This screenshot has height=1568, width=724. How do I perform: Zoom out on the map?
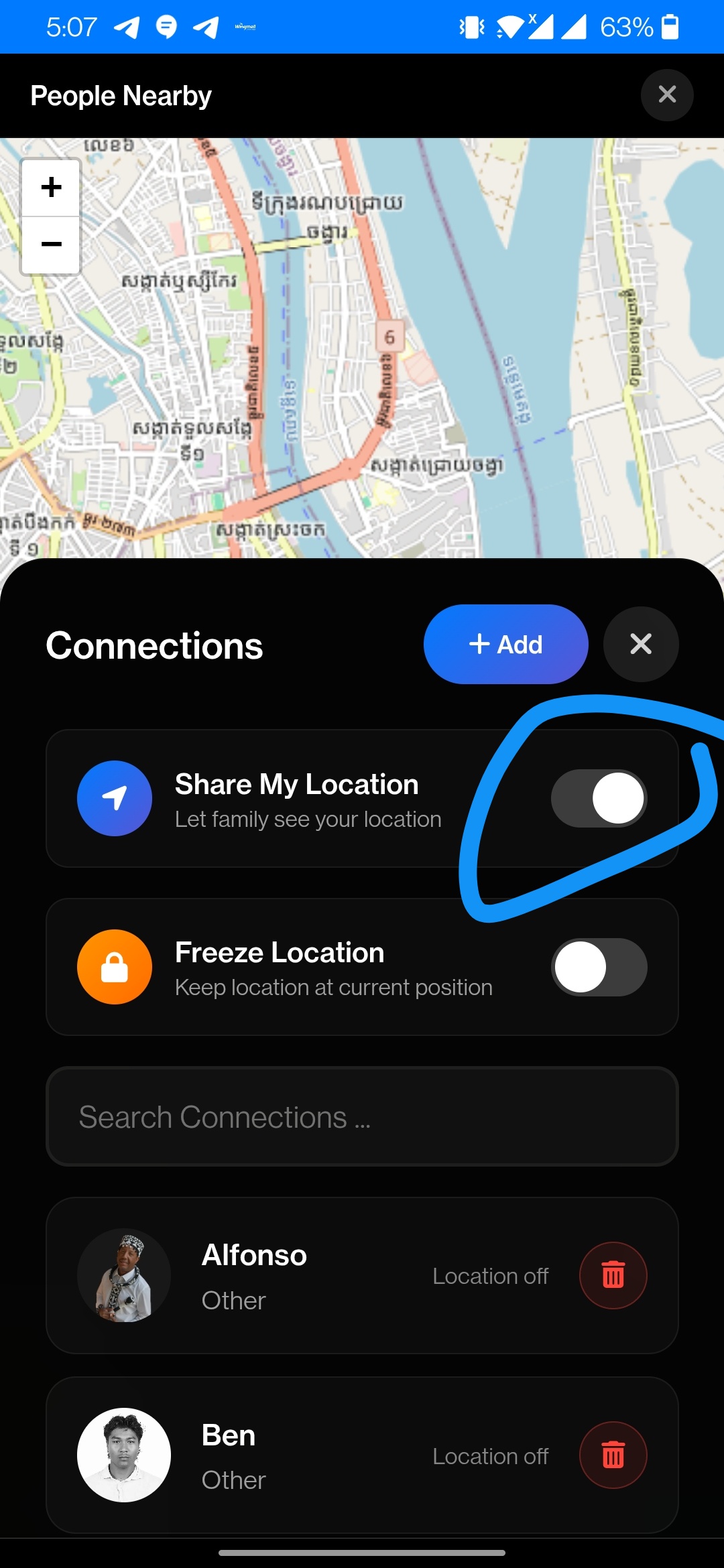tap(51, 245)
